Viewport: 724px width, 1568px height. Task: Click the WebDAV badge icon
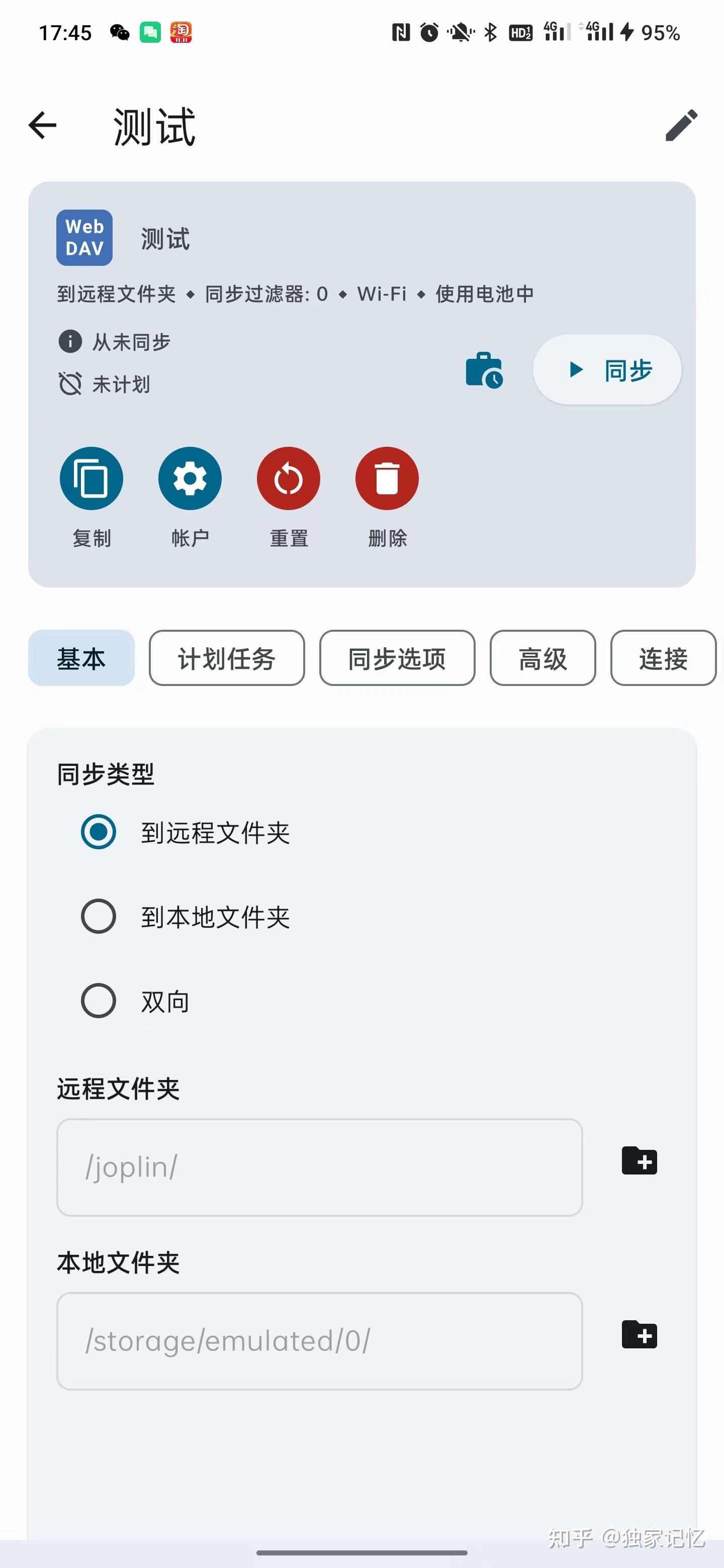83,237
